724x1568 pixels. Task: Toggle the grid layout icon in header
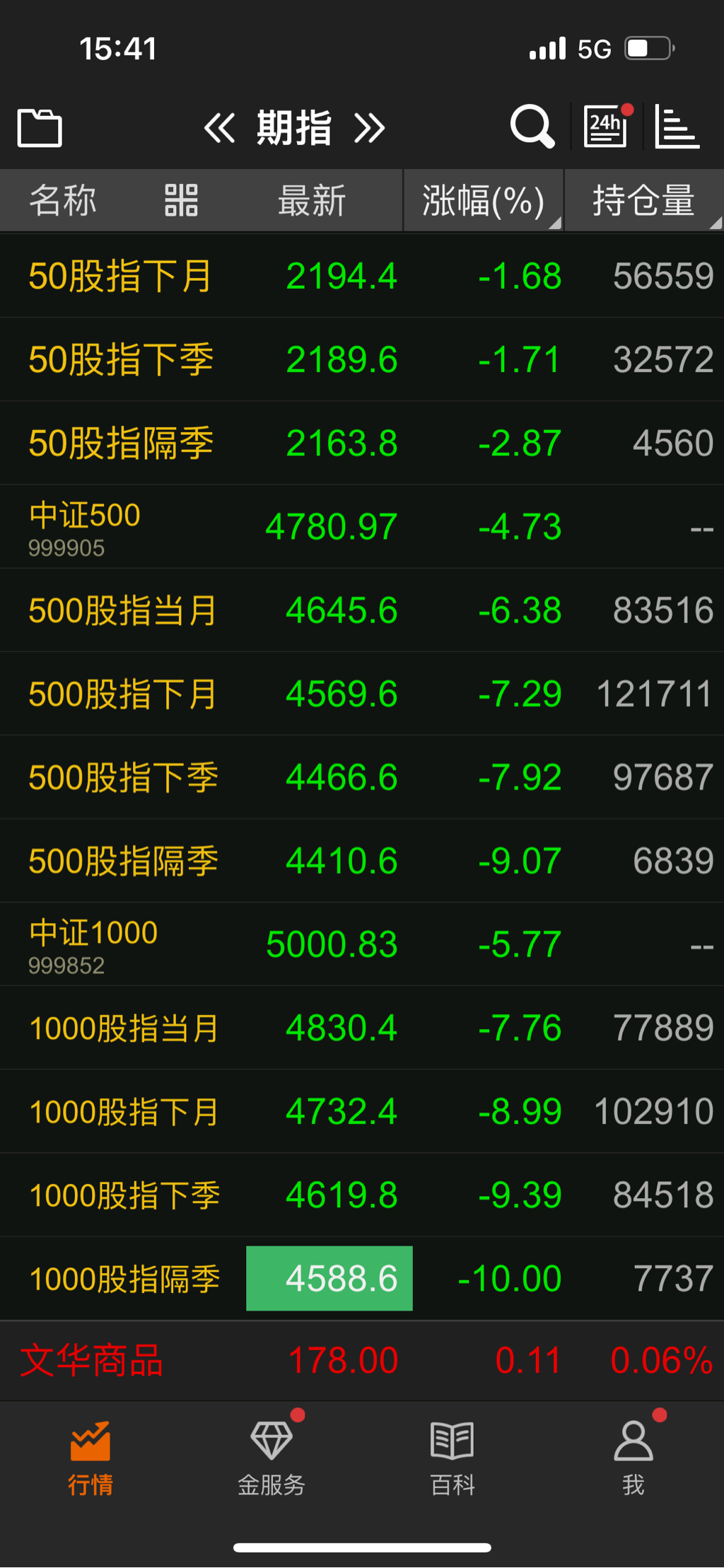click(x=181, y=200)
